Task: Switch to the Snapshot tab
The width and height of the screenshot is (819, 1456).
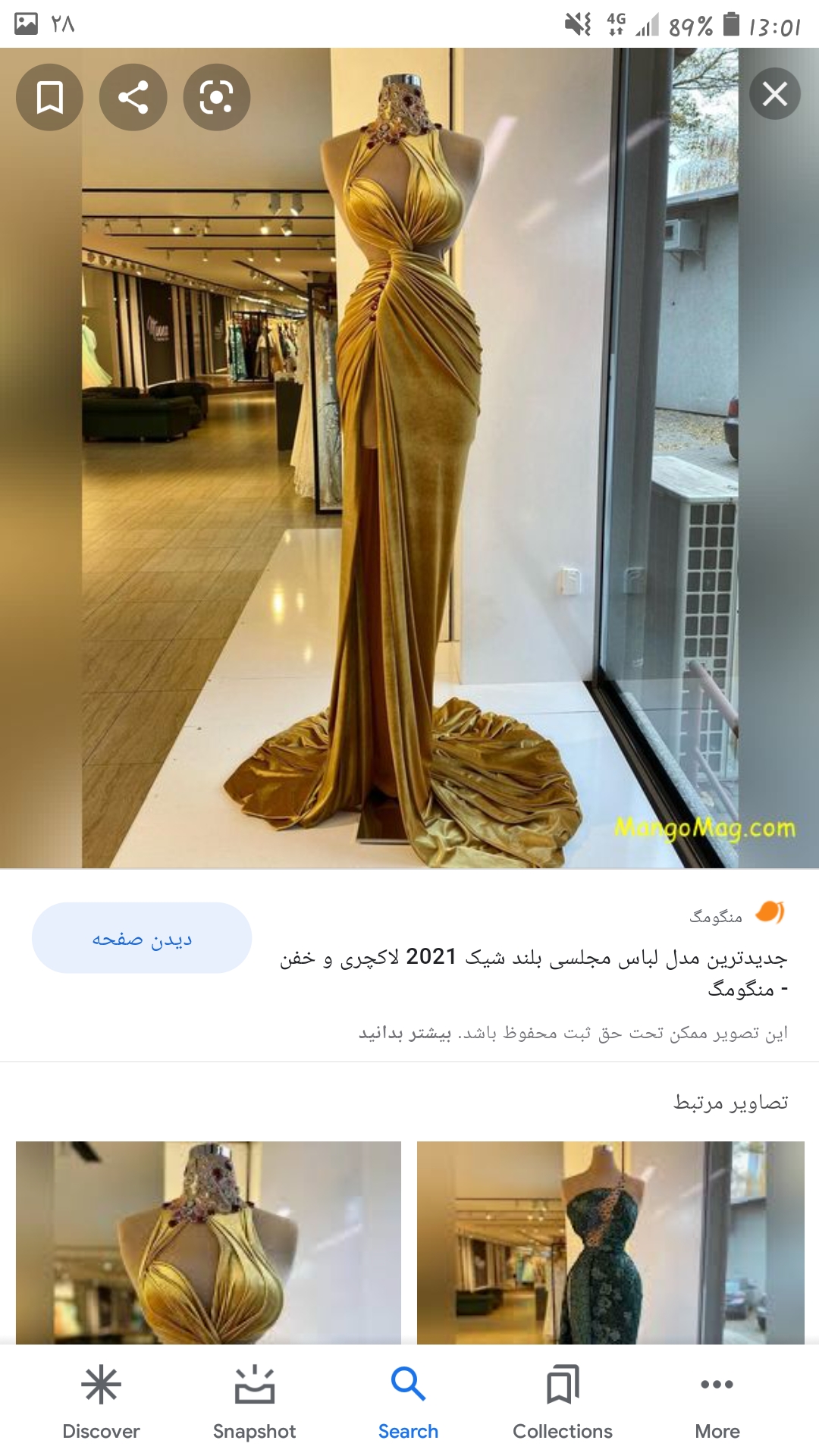Action: point(254,1403)
